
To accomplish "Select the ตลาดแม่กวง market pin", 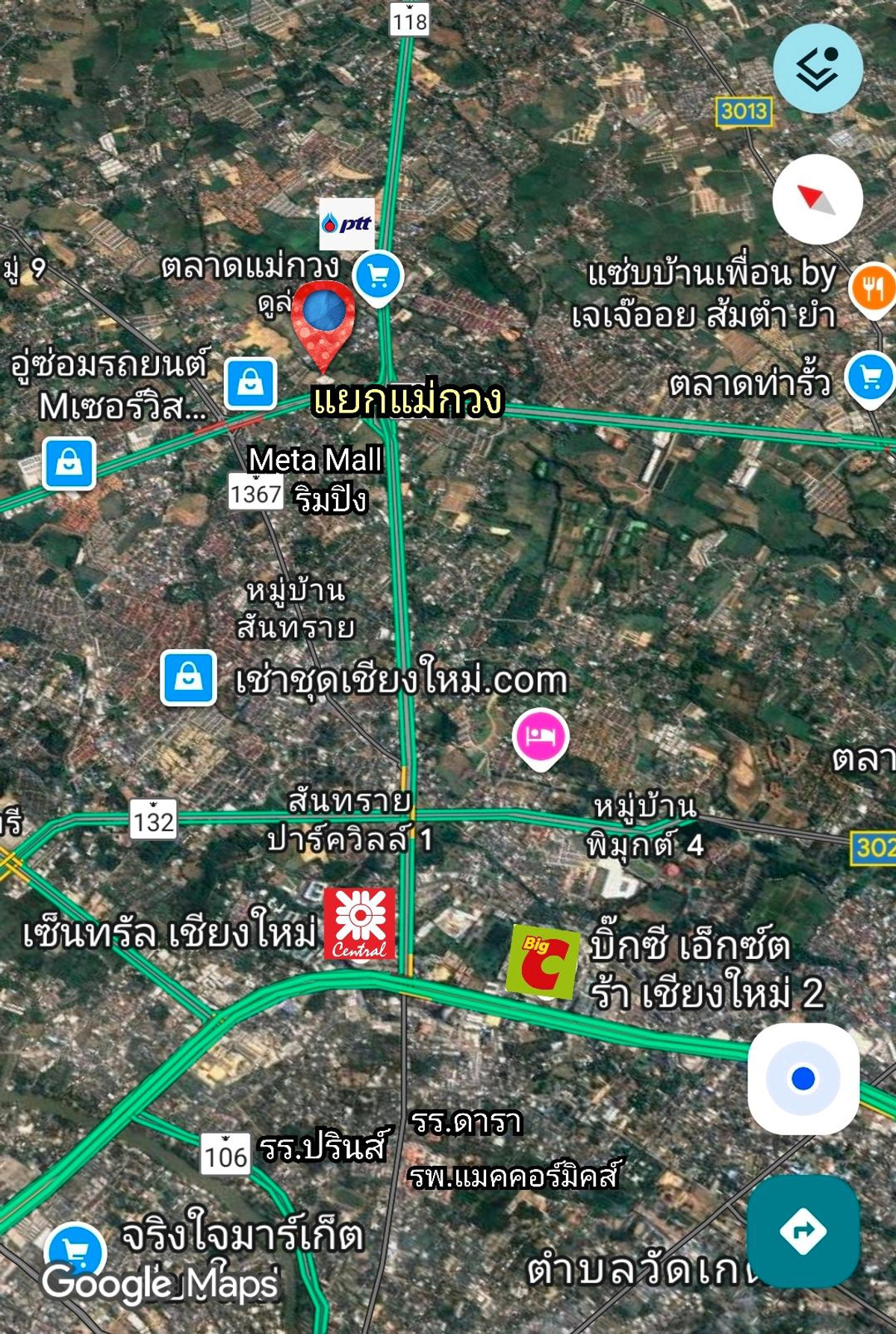I will [378, 276].
